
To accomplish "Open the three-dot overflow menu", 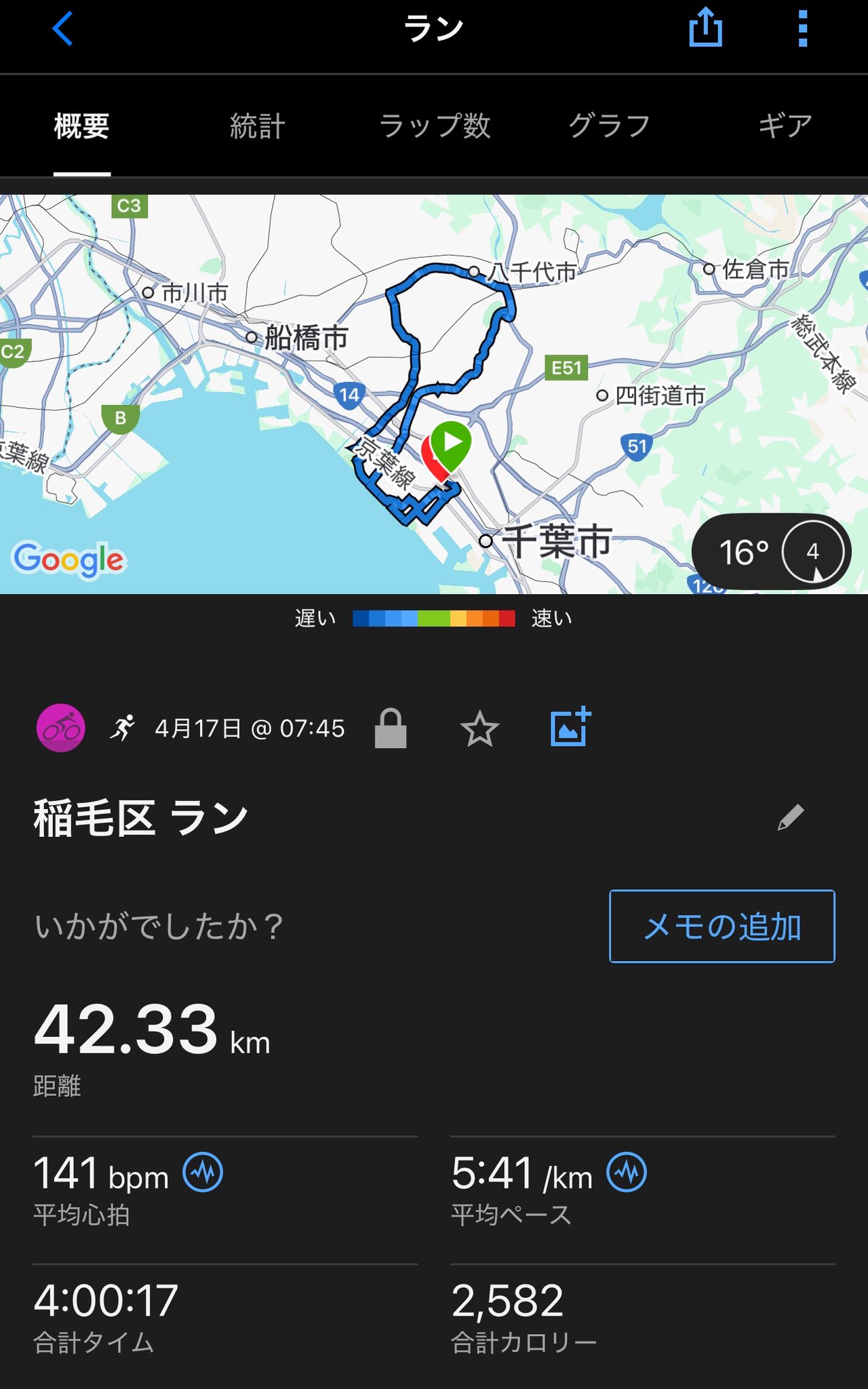I will 803,28.
